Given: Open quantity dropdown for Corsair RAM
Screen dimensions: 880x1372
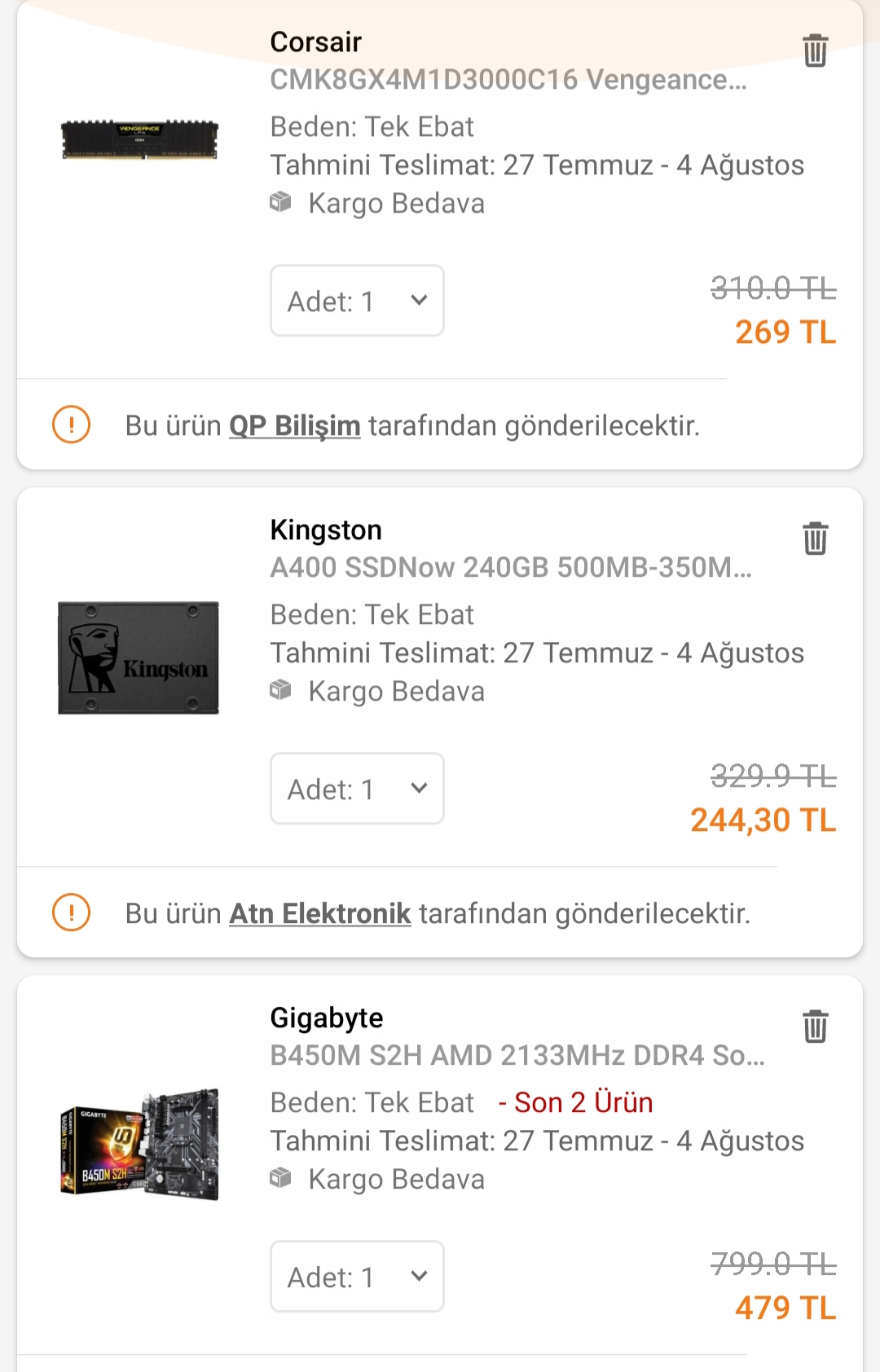Looking at the screenshot, I should [x=357, y=301].
